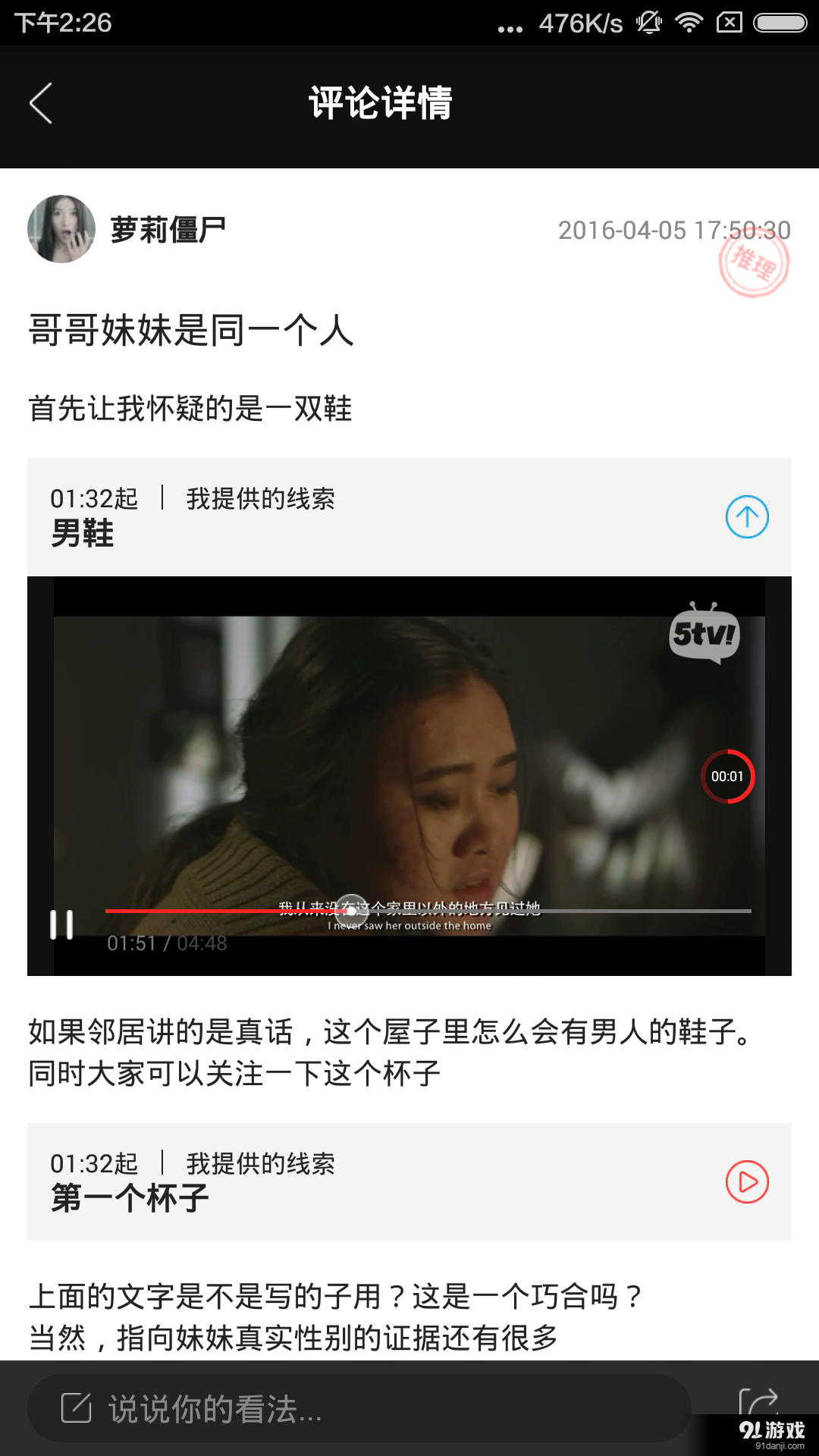Tap the 00:01 countdown circle on the video
Screen dimensions: 819x1456
(x=727, y=776)
